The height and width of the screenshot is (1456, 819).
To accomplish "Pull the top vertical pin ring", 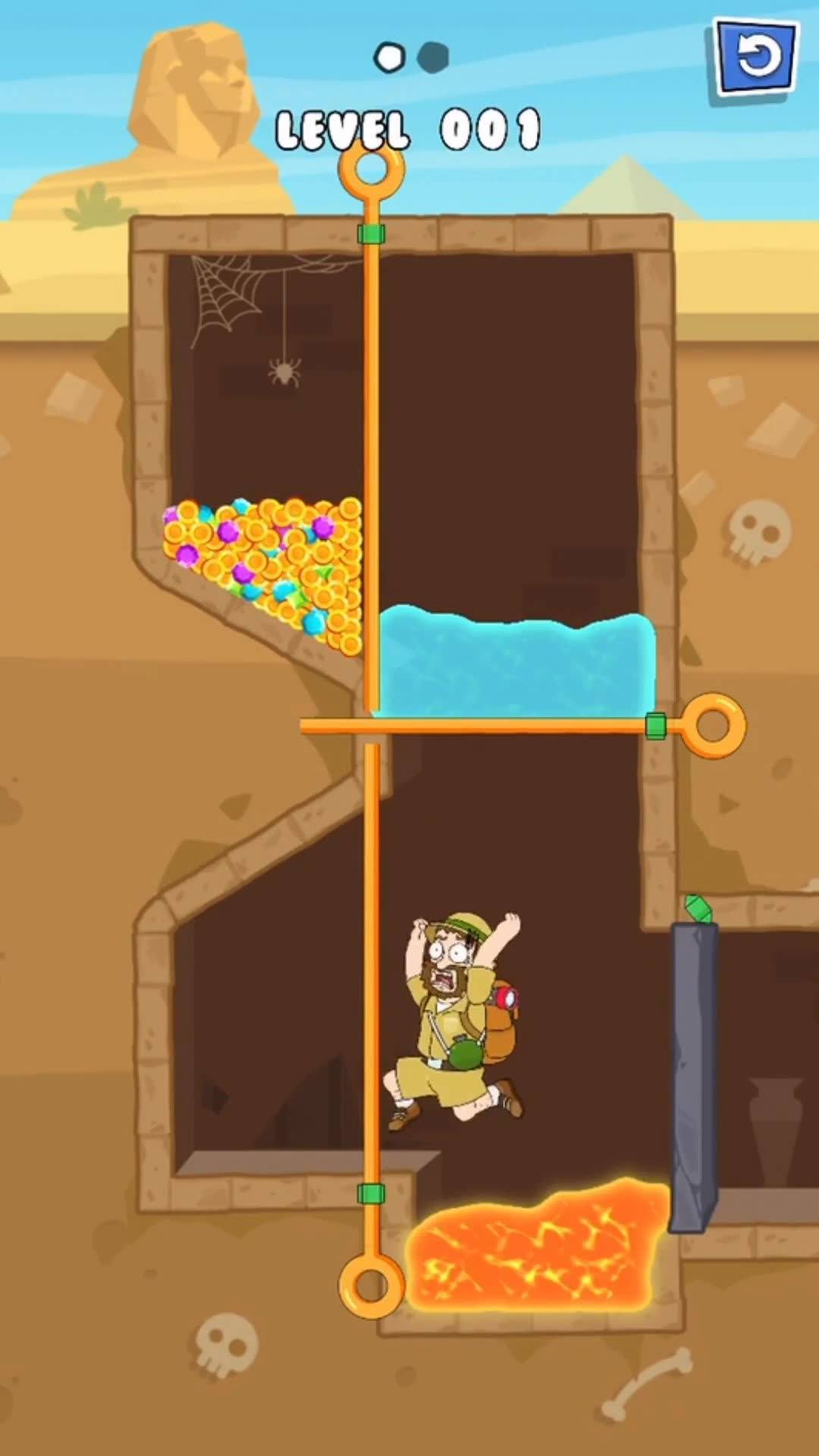I will [x=371, y=168].
